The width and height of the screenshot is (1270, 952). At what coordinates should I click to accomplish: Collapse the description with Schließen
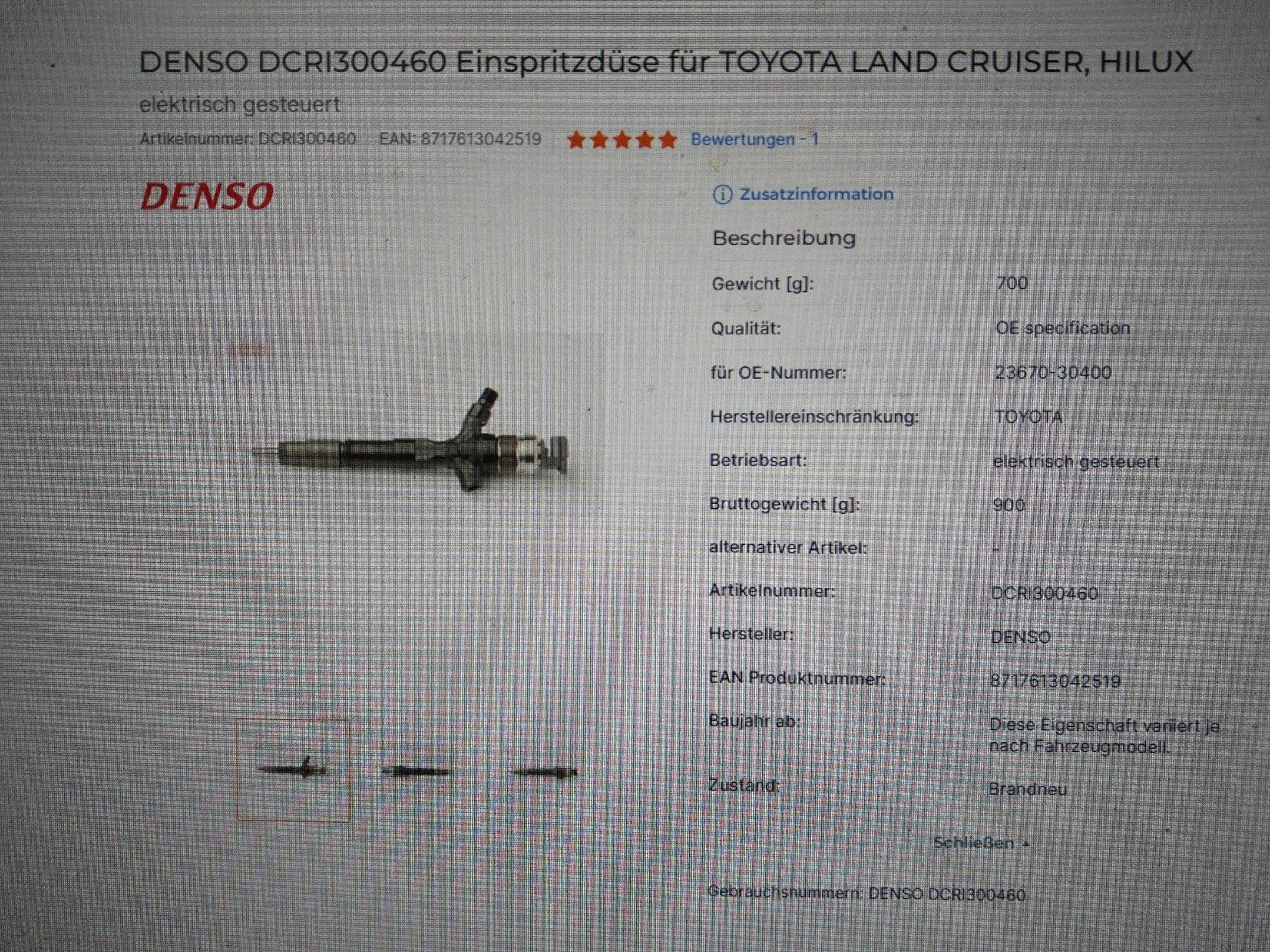979,843
